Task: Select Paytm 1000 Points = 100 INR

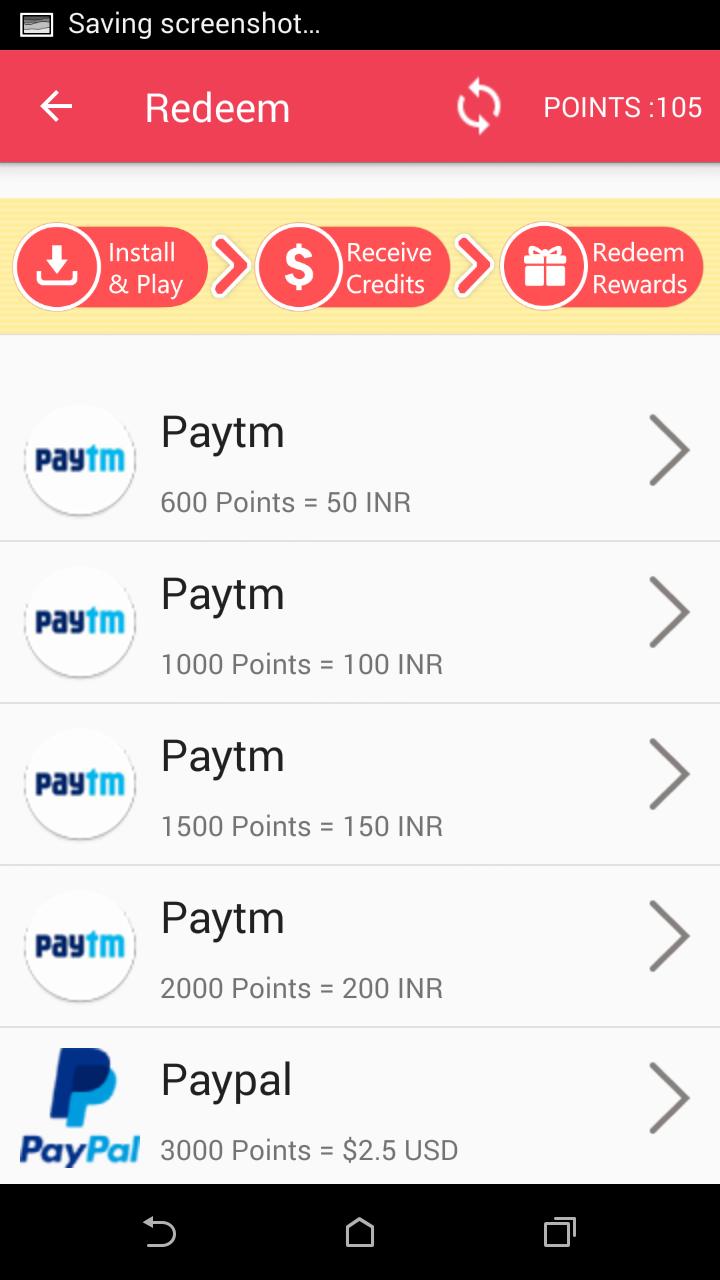Action: [x=360, y=622]
